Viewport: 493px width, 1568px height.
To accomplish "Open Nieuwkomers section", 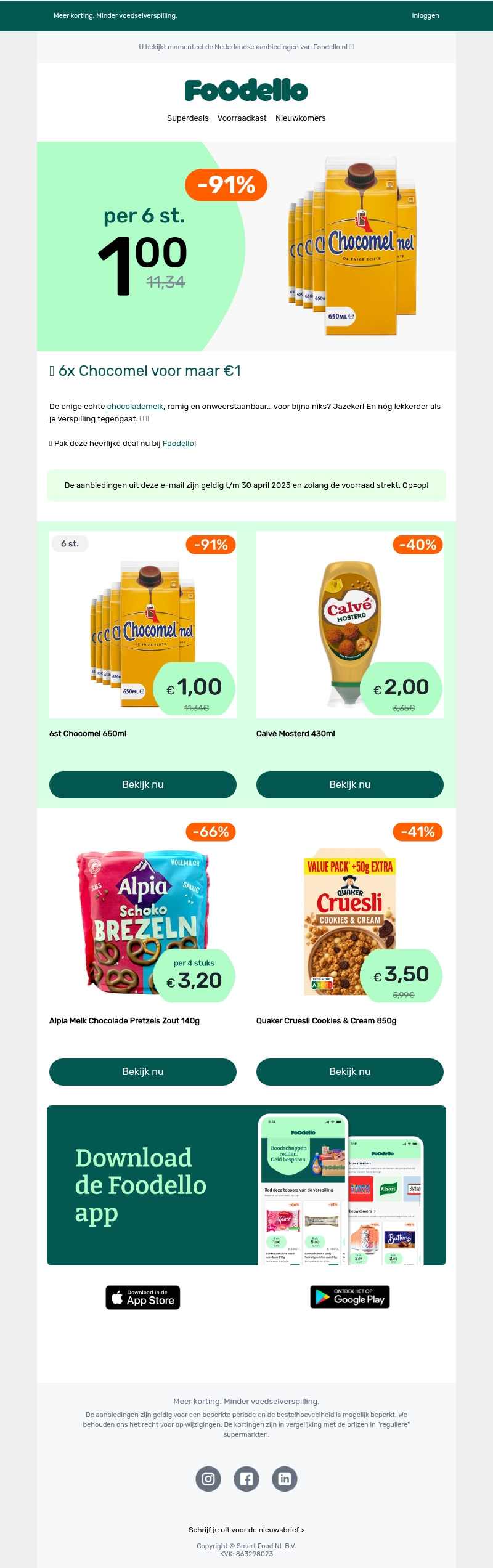I will coord(301,118).
